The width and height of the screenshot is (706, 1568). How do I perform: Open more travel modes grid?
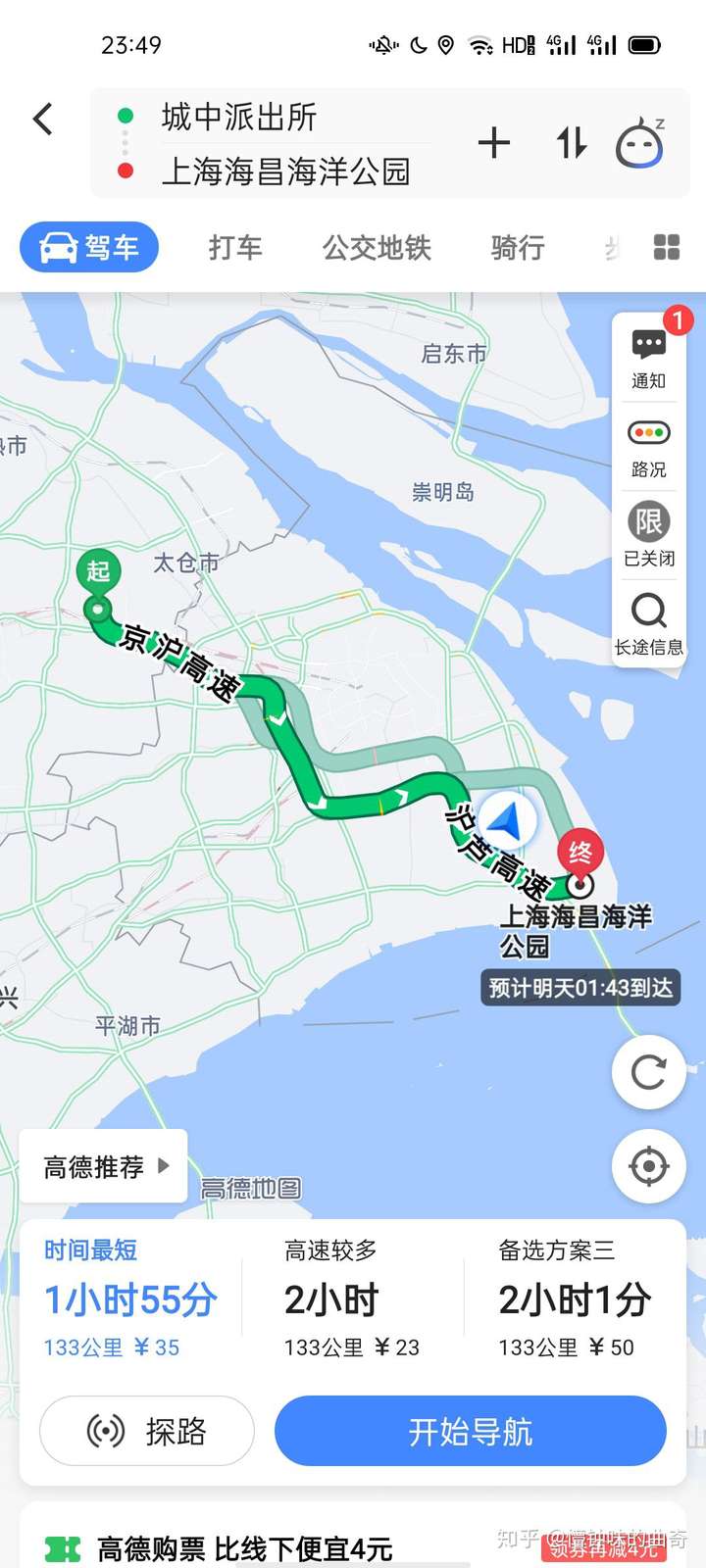(666, 247)
